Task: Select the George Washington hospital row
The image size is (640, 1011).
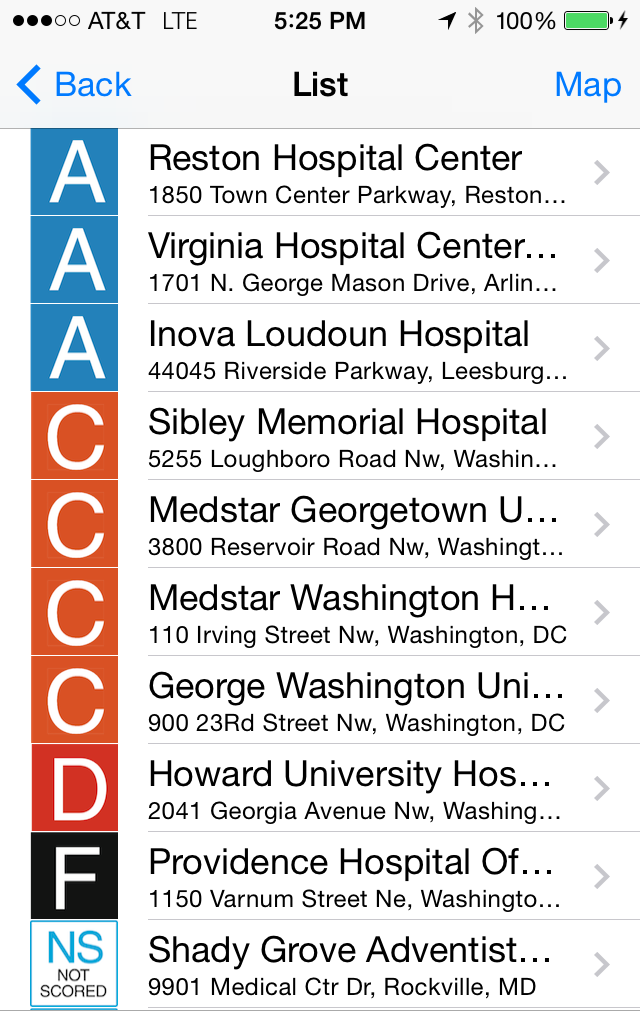Action: click(x=356, y=701)
